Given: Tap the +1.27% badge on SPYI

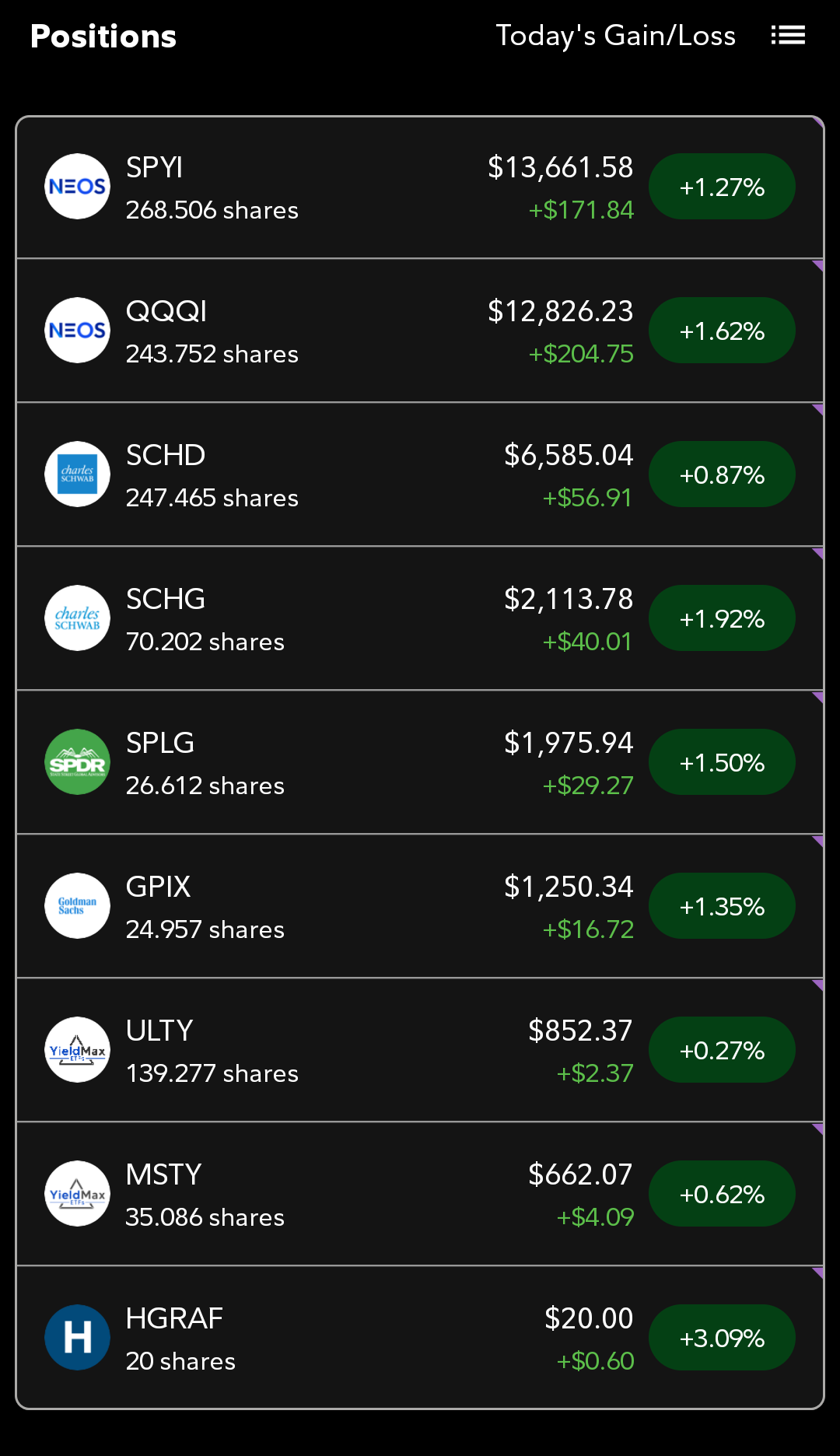Looking at the screenshot, I should click(x=722, y=187).
